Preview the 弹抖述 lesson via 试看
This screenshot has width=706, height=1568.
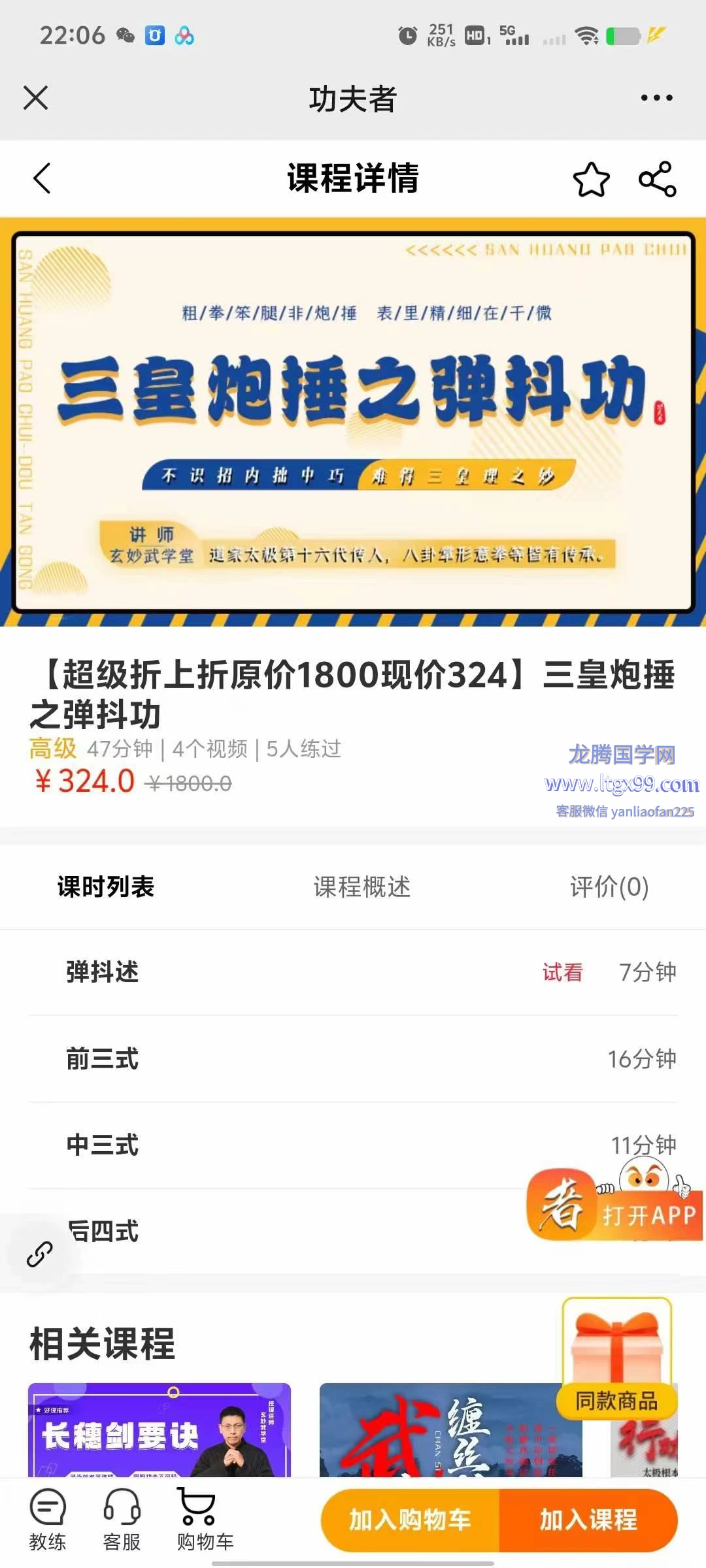pyautogui.click(x=562, y=972)
